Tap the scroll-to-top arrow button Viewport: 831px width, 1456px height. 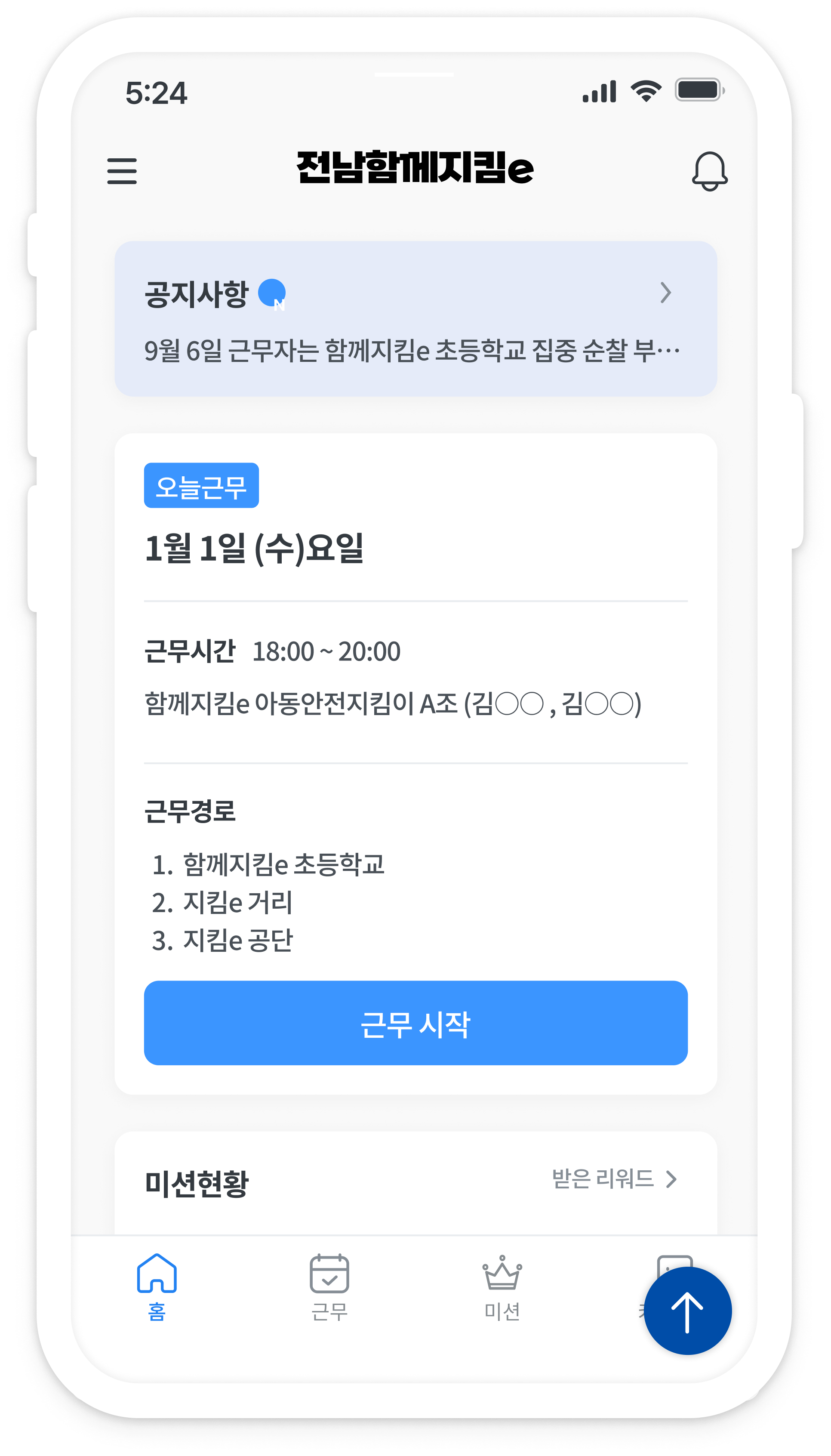[x=687, y=1311]
